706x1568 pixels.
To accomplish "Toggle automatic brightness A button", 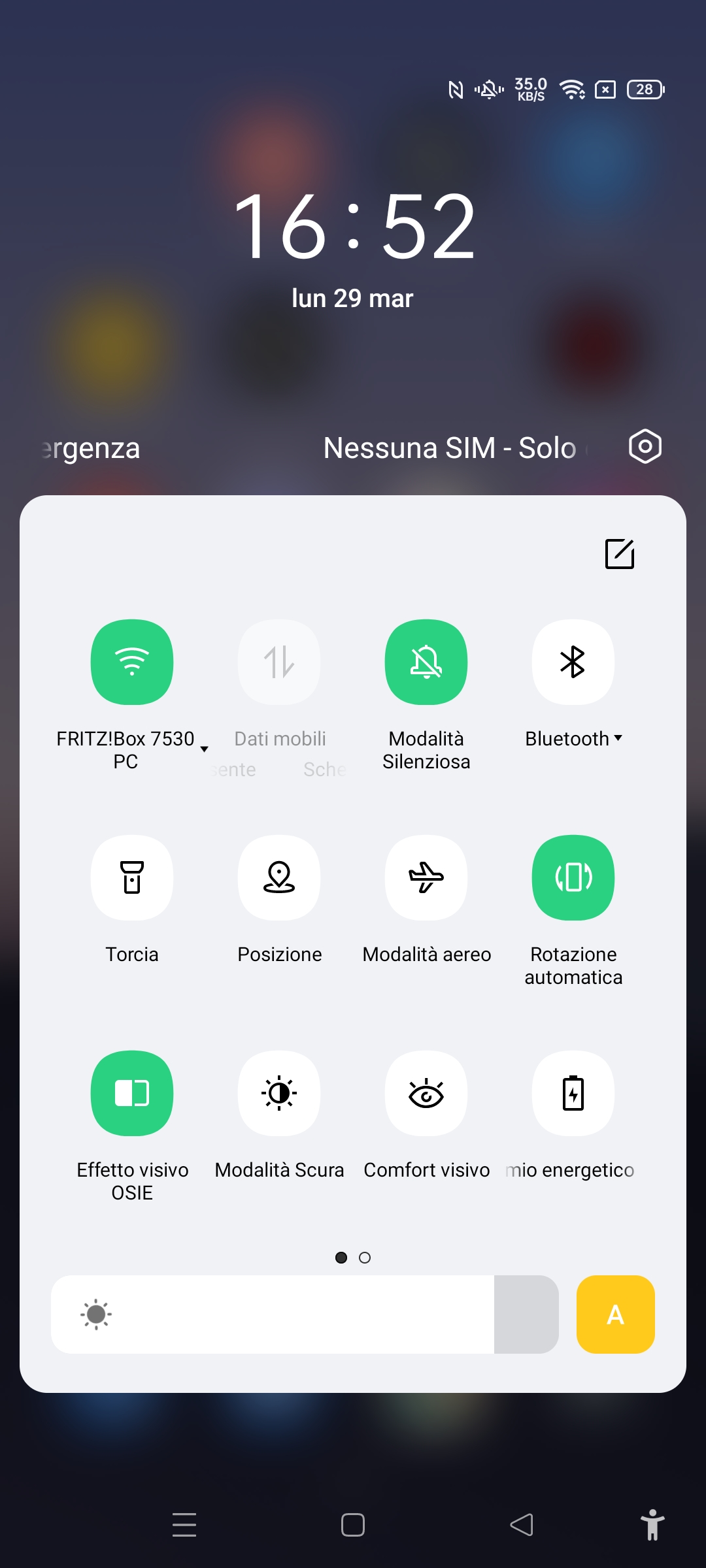I will [x=616, y=1315].
